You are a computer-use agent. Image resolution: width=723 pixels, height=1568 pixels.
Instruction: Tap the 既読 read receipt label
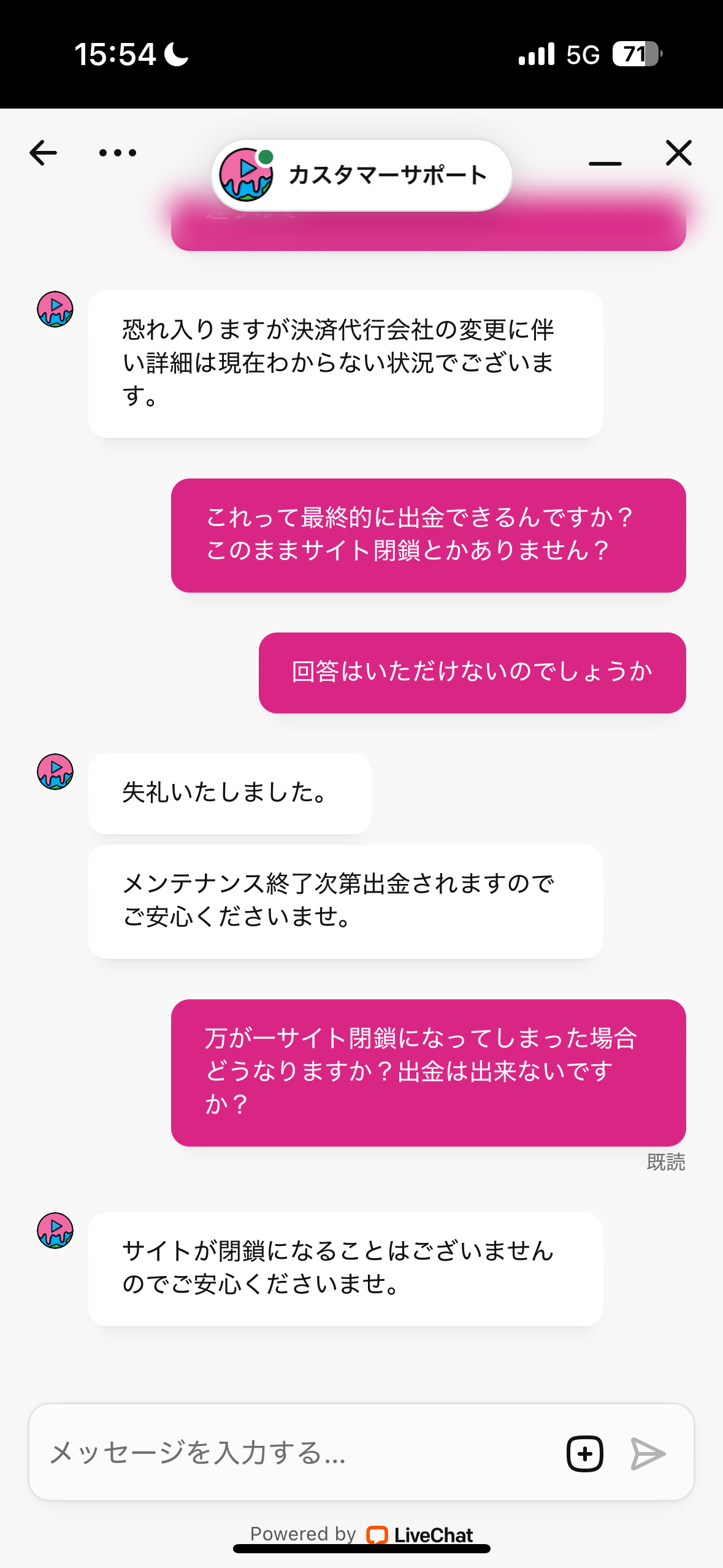point(666,1161)
